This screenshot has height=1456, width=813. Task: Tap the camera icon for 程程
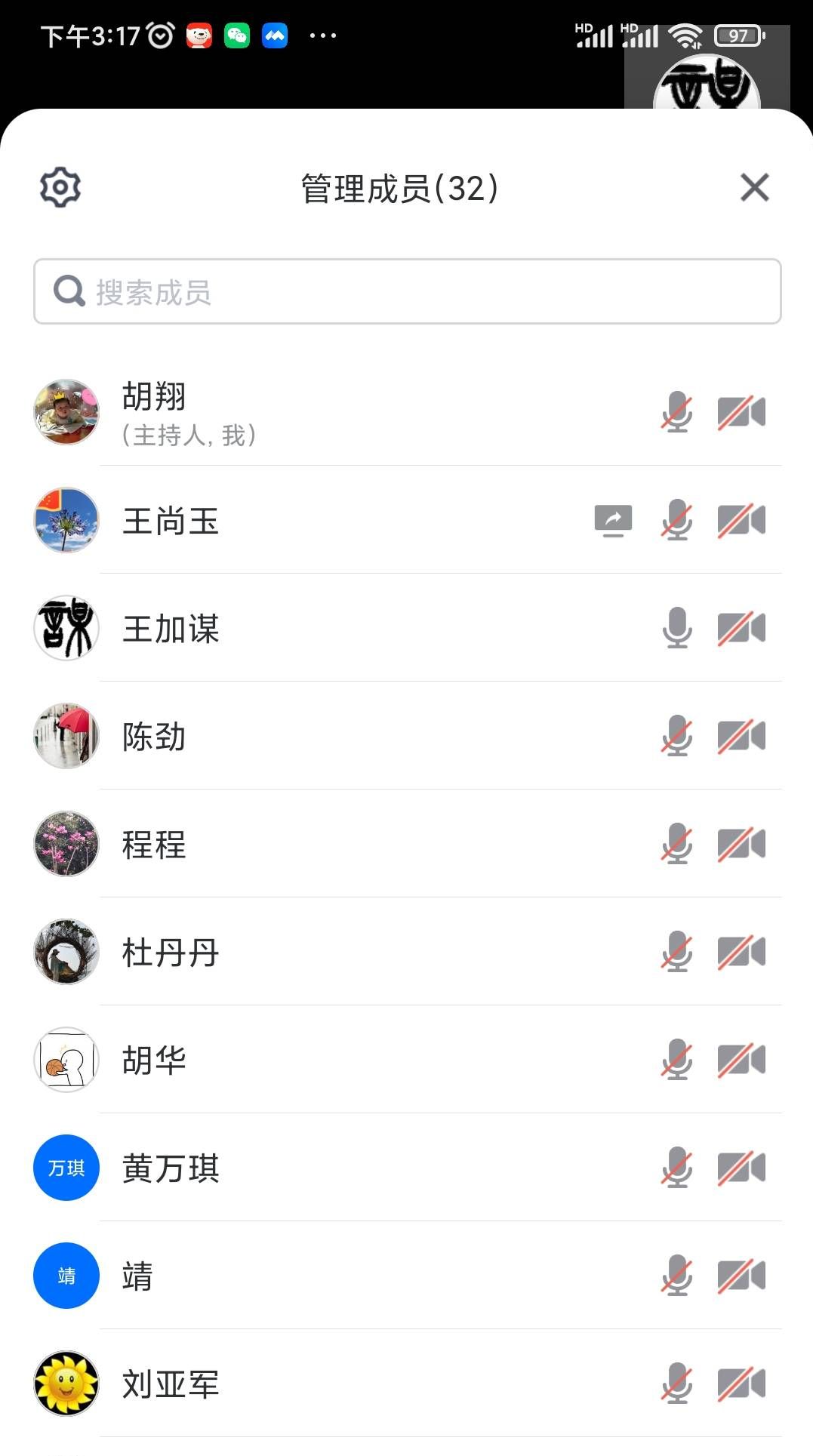741,844
